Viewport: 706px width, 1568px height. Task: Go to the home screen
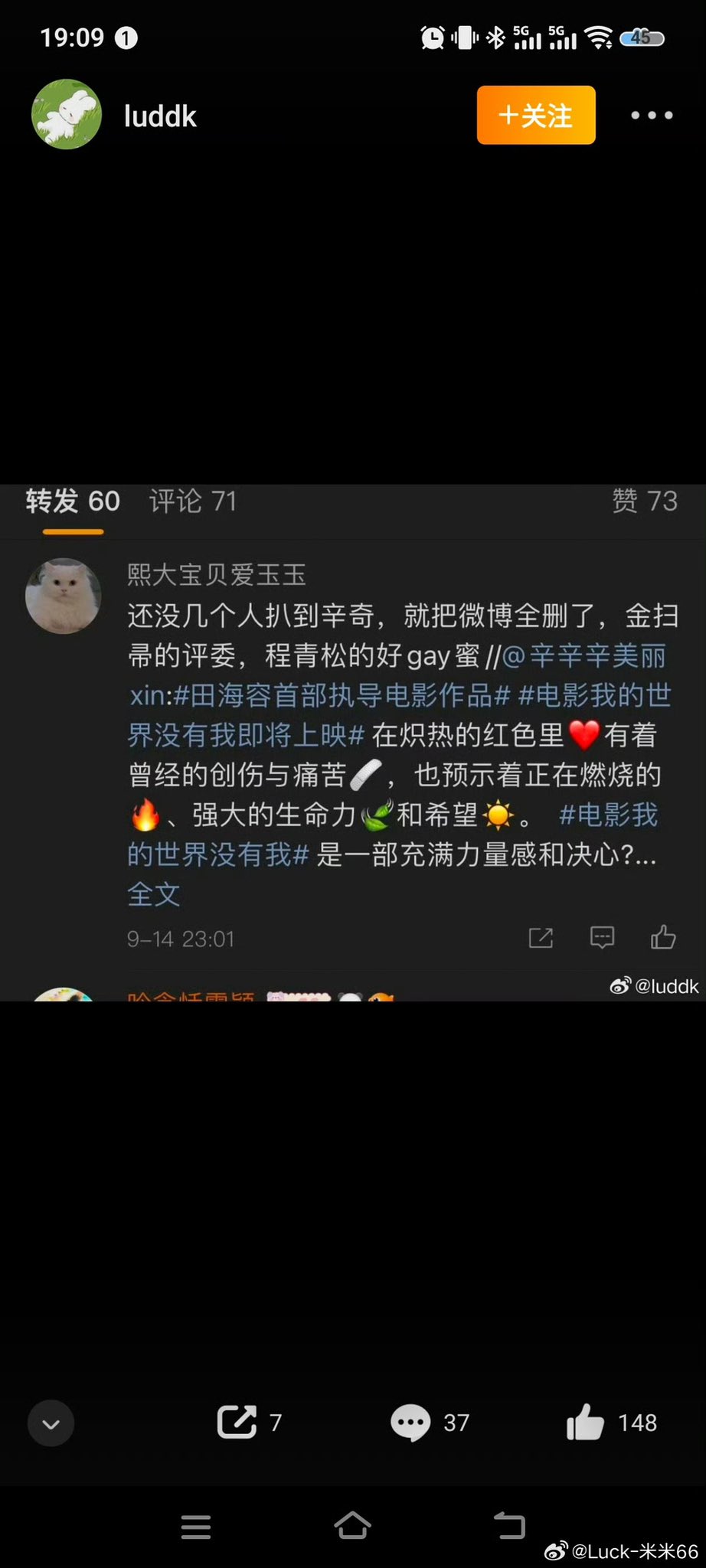(x=352, y=1525)
